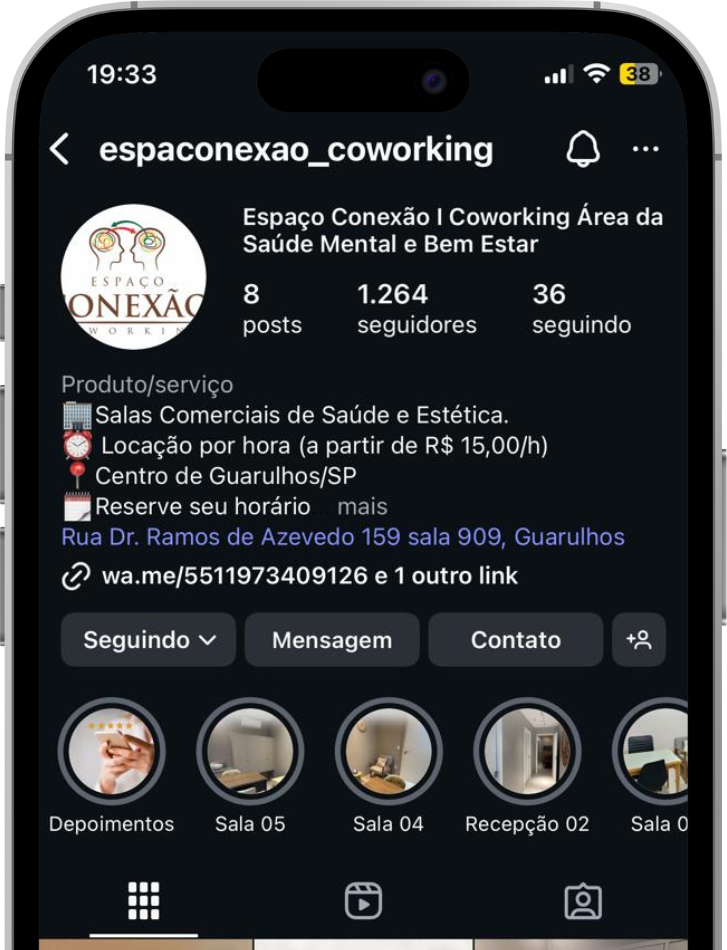727x950 pixels.
Task: View the 1.264 seguidores list
Action: (416, 308)
